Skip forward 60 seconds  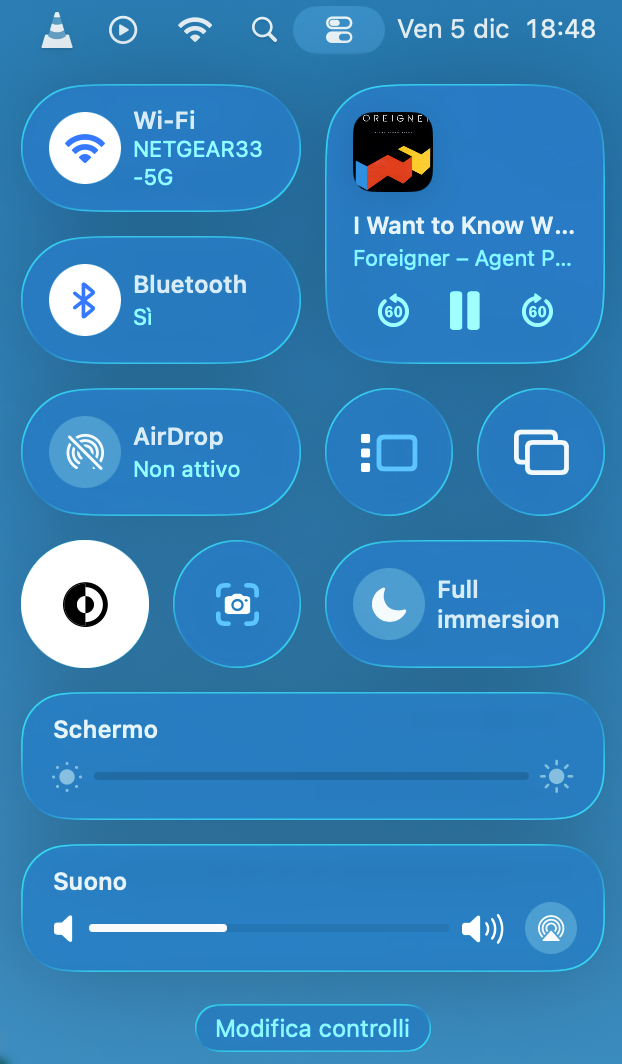[537, 312]
